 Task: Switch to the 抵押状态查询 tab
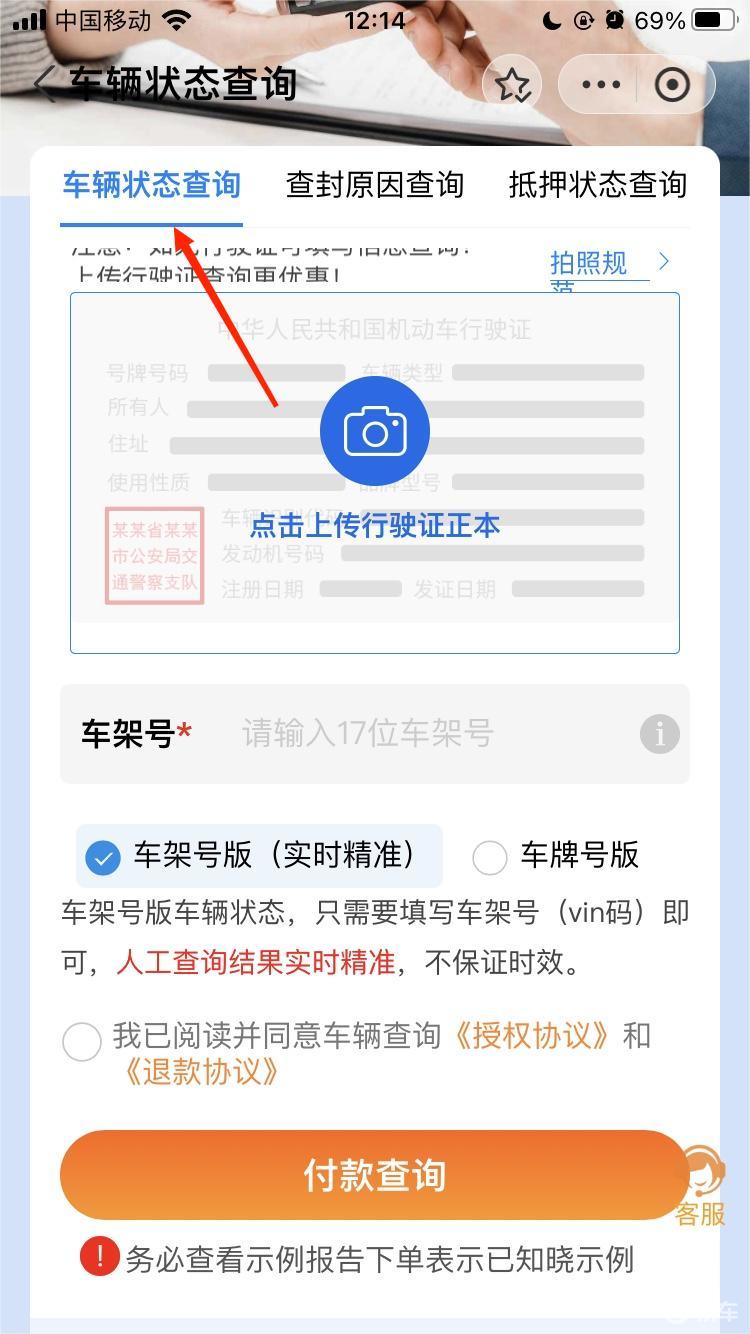tap(596, 184)
